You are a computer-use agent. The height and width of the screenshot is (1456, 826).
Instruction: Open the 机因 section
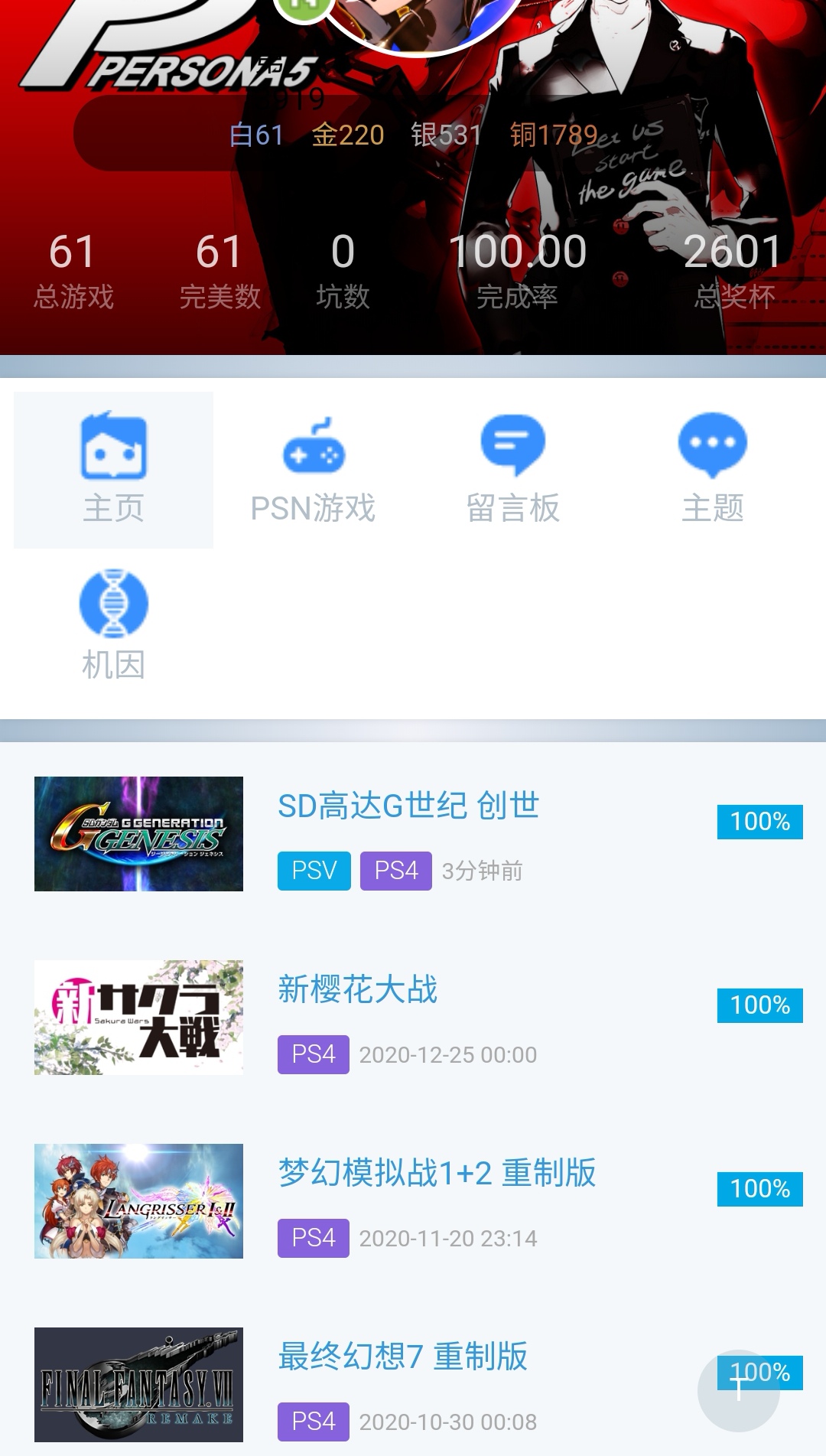pos(113,625)
